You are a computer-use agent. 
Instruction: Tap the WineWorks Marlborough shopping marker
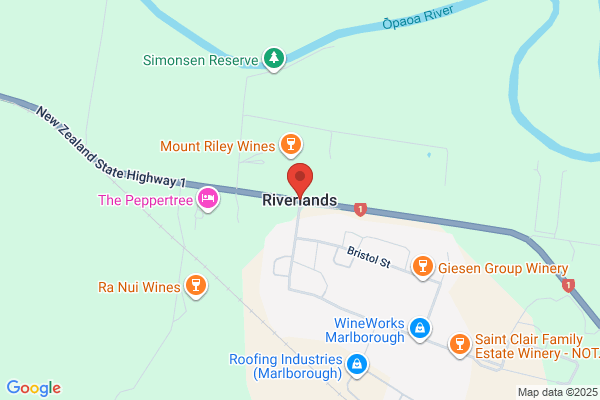pos(420,329)
